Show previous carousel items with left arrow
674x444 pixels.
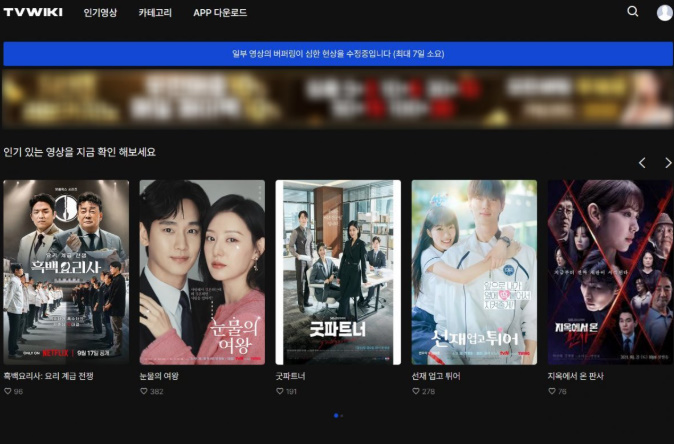[642, 162]
